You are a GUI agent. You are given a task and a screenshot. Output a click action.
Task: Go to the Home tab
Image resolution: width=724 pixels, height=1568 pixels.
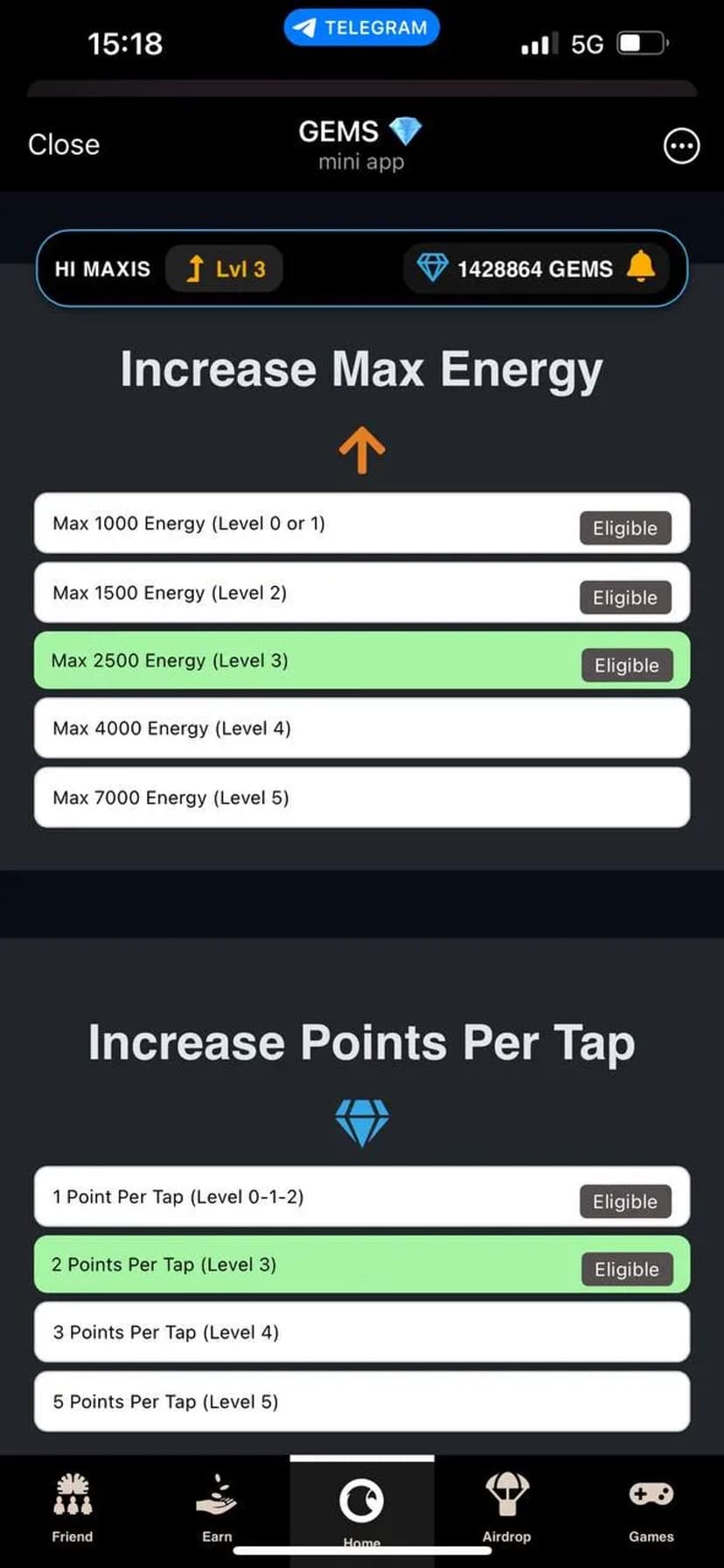[x=361, y=1506]
